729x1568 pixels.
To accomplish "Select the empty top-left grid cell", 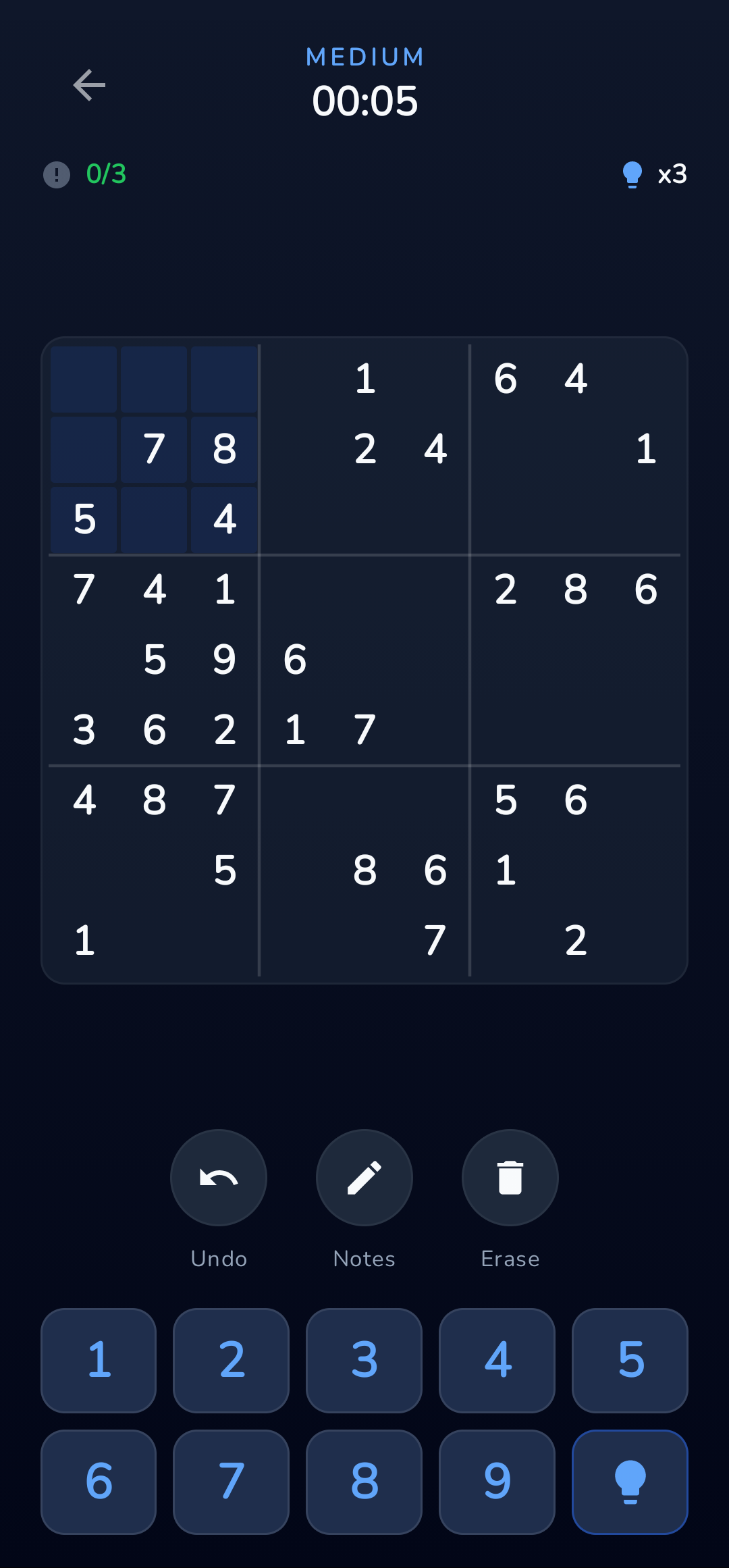I will click(x=84, y=379).
